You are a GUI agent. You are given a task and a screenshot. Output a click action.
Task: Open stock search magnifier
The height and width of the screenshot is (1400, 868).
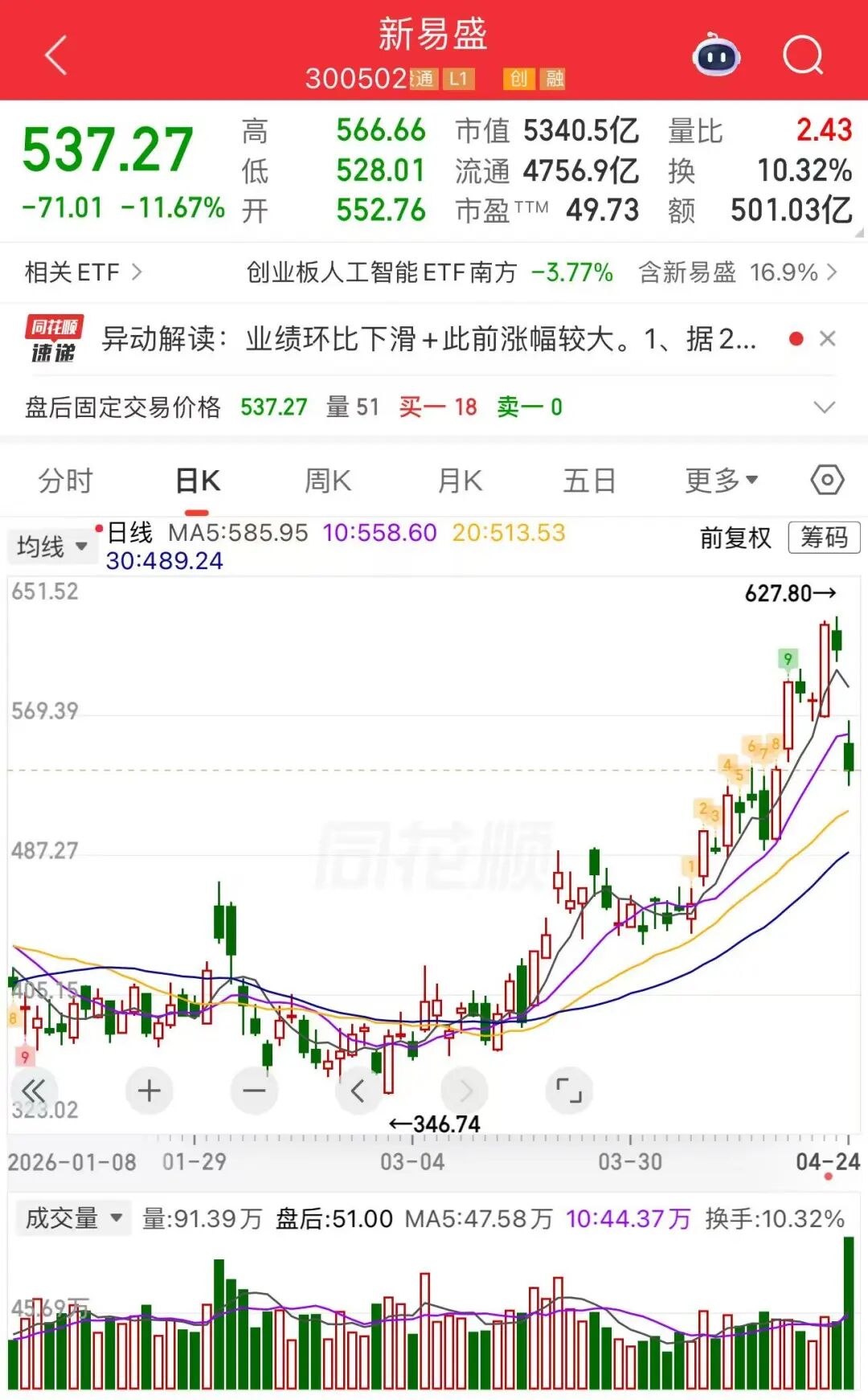click(802, 56)
